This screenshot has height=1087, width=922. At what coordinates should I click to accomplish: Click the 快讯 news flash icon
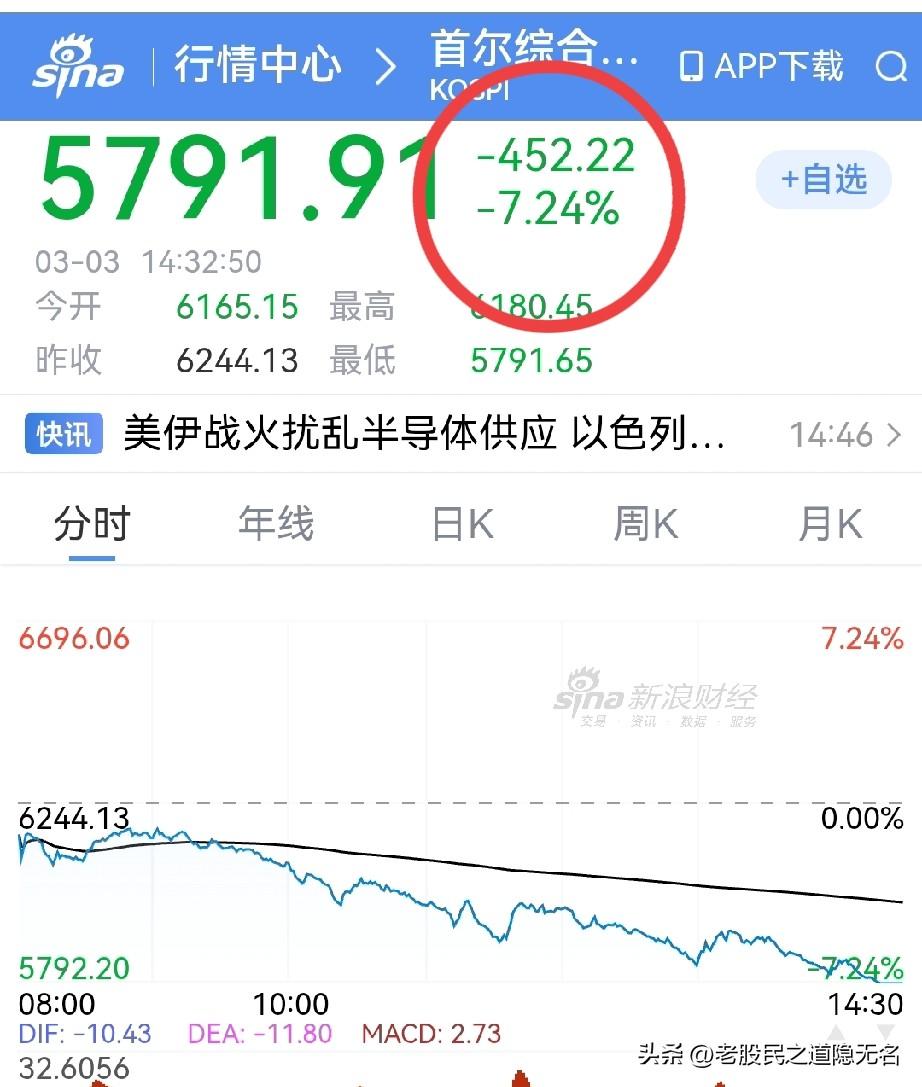(x=63, y=432)
